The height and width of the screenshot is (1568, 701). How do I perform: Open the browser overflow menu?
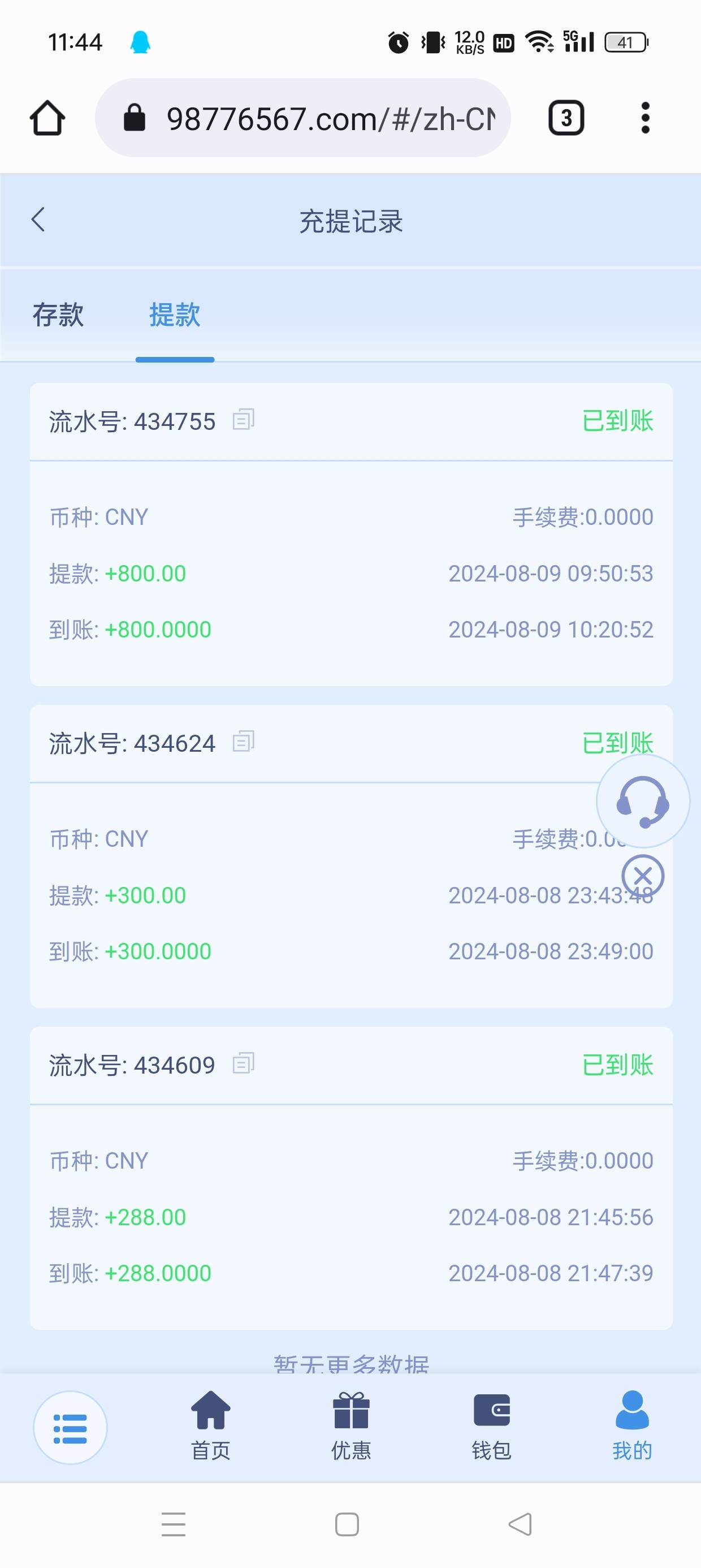646,118
